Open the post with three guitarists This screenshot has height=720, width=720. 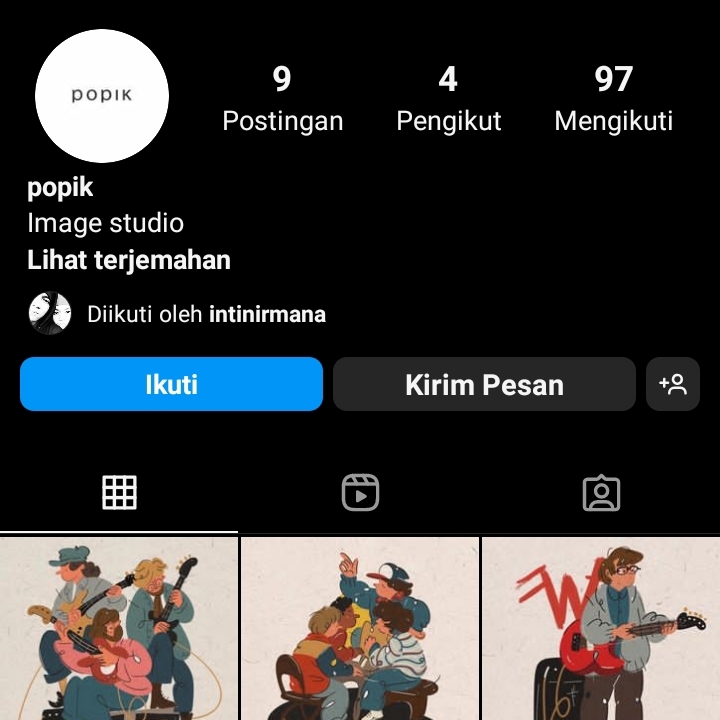pyautogui.click(x=119, y=629)
